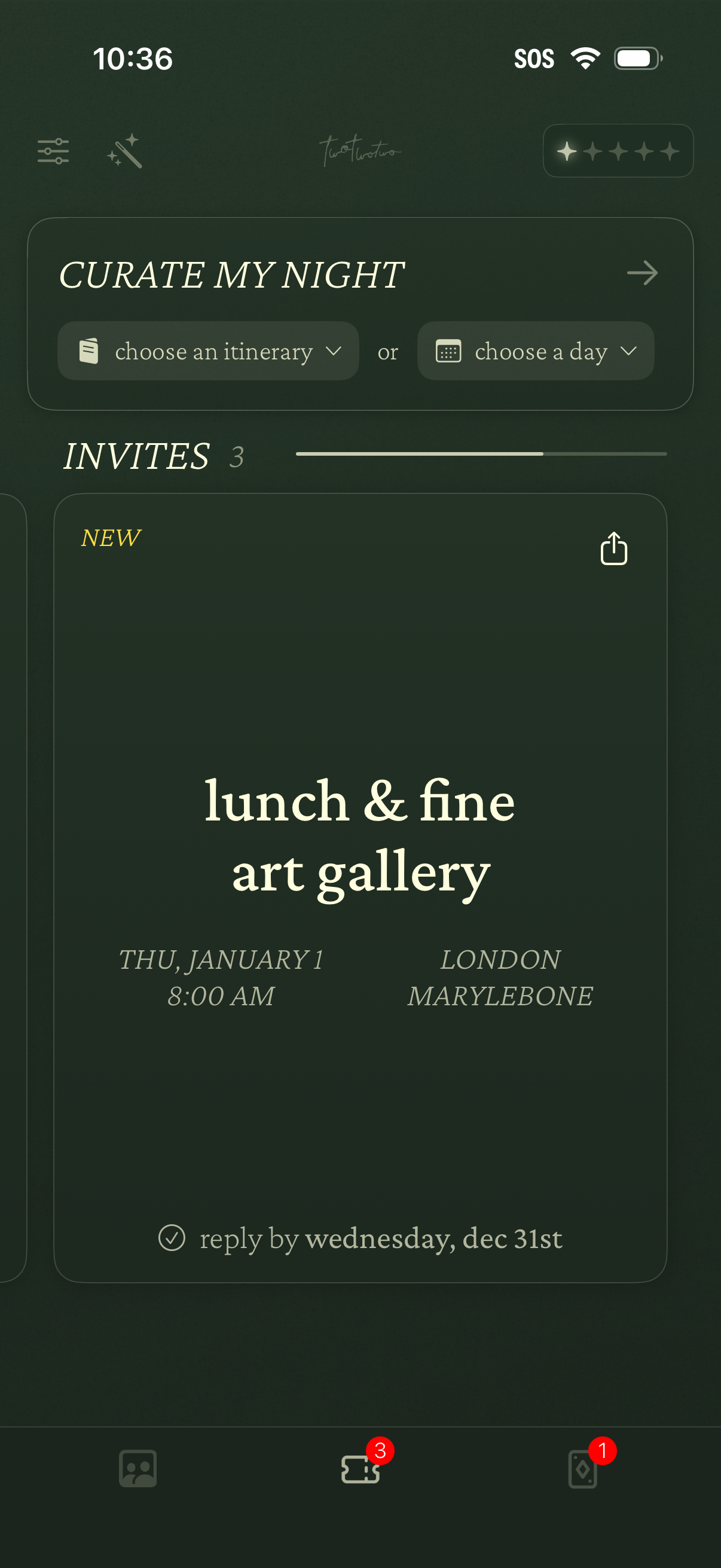Share the lunch & fine art gallery invite
The height and width of the screenshot is (1568, 721).
tap(613, 549)
